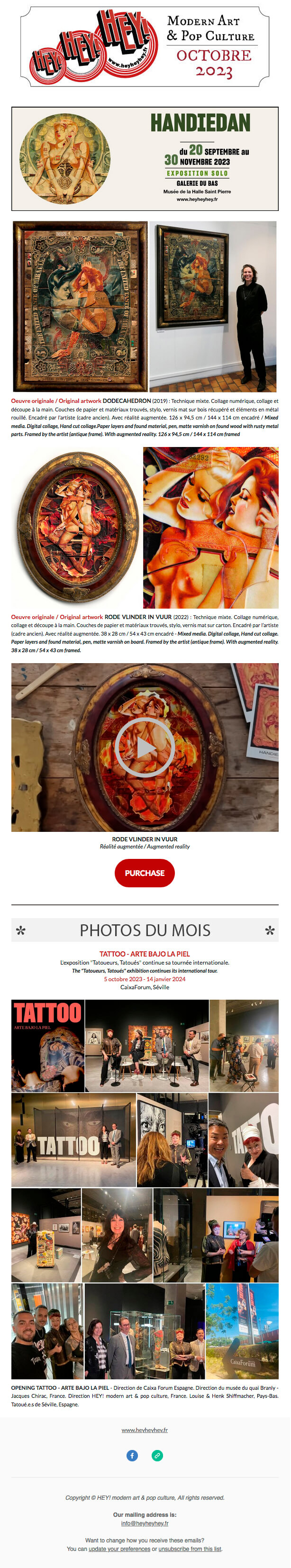Open the Facebook icon in the footer
Screen dimensions: 291x1568
(x=132, y=1455)
